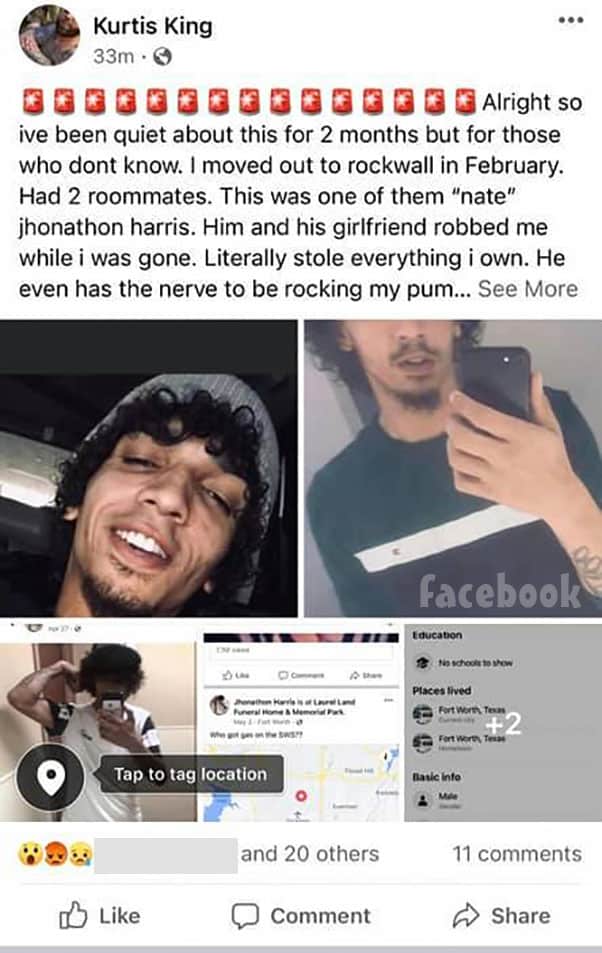Expand the post with See More
This screenshot has height=953, width=602.
pyautogui.click(x=527, y=289)
